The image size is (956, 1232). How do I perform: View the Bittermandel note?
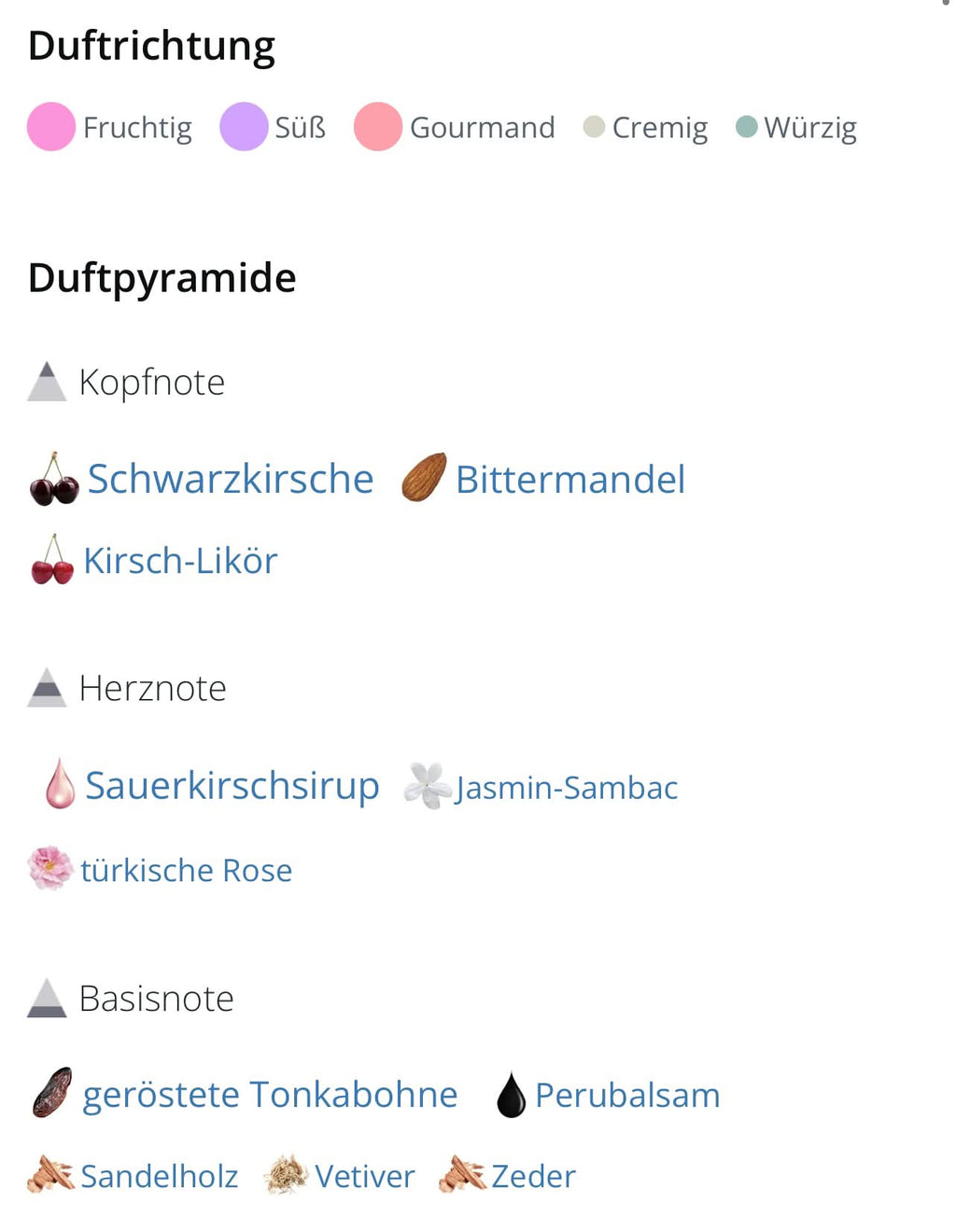569,480
